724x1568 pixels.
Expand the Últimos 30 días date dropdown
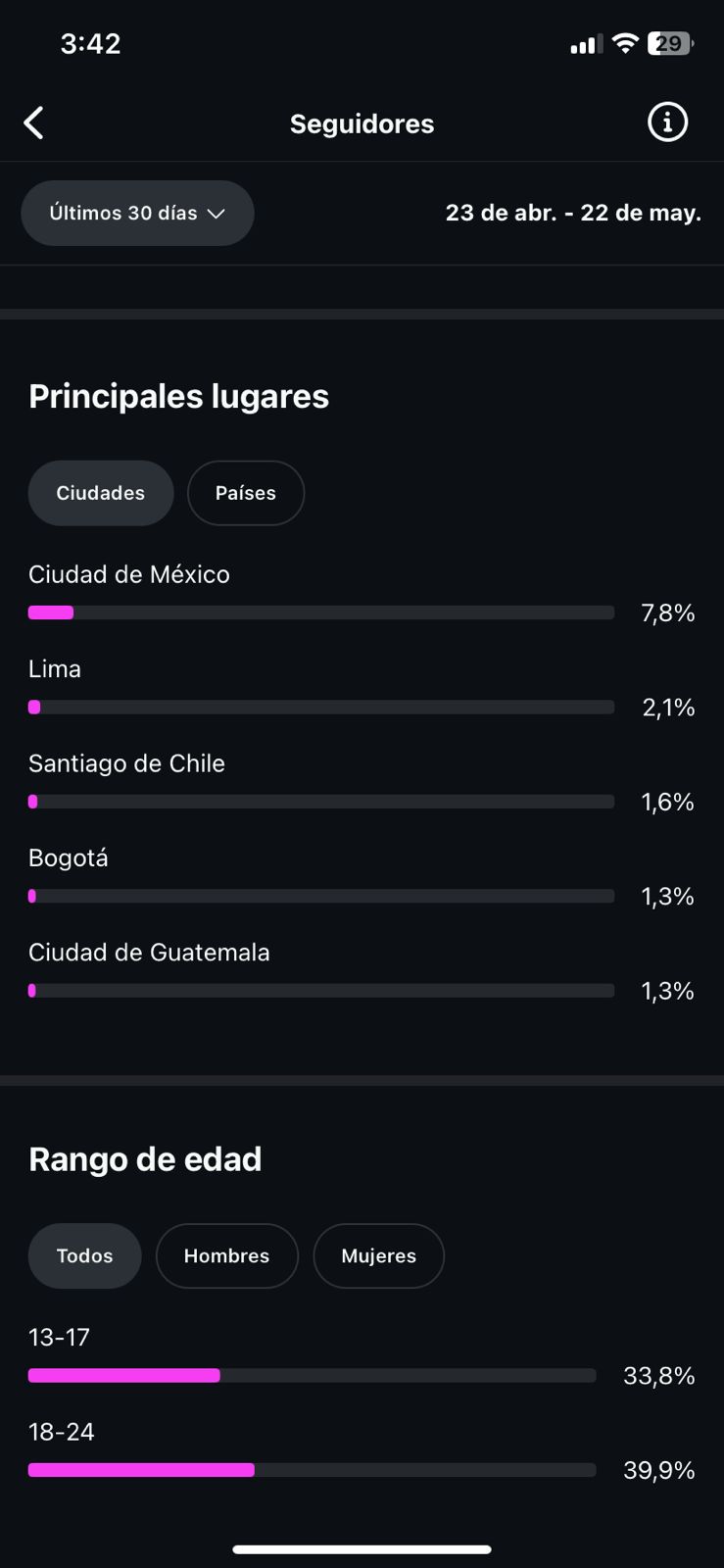tap(137, 213)
